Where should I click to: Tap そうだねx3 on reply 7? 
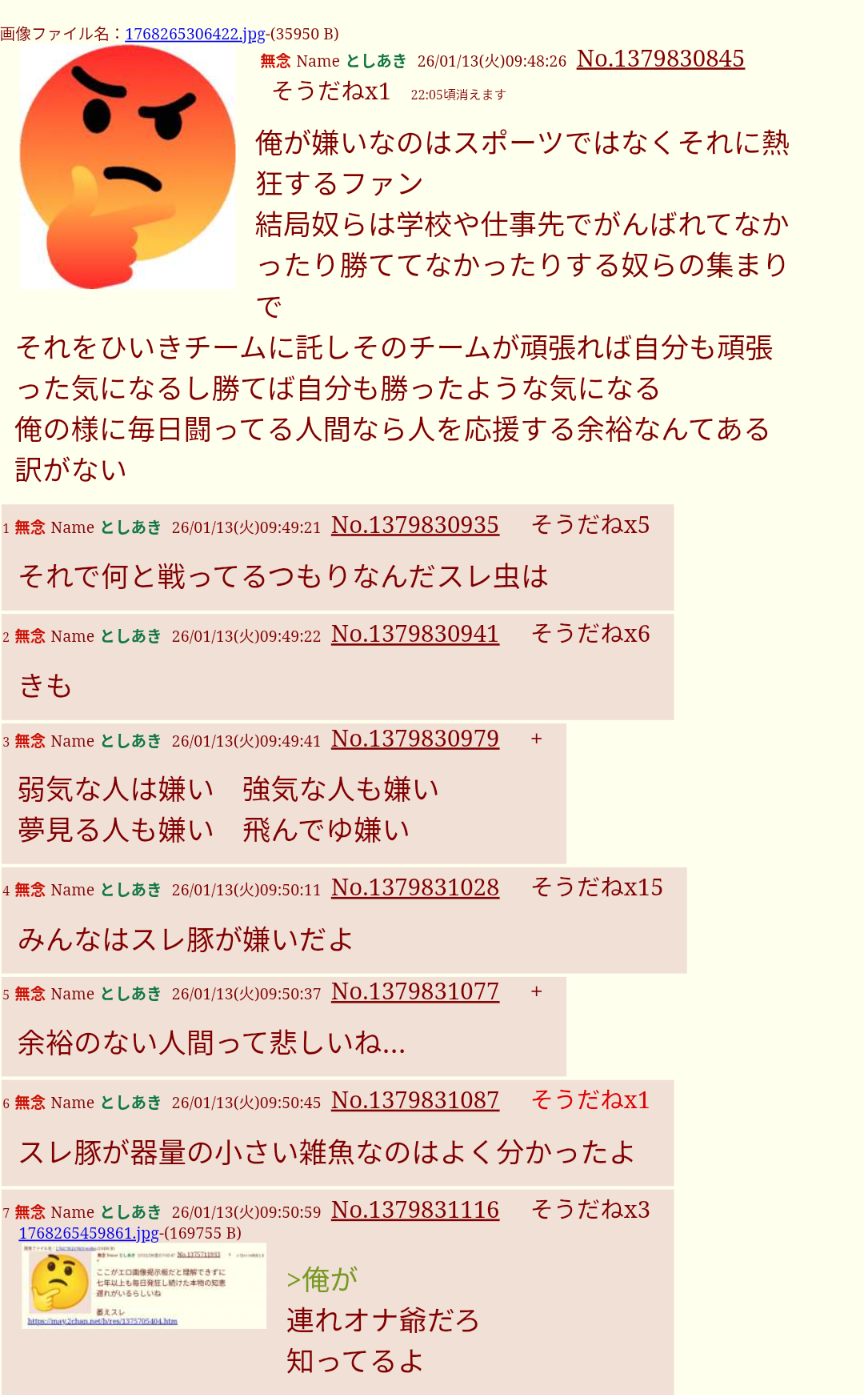589,1210
